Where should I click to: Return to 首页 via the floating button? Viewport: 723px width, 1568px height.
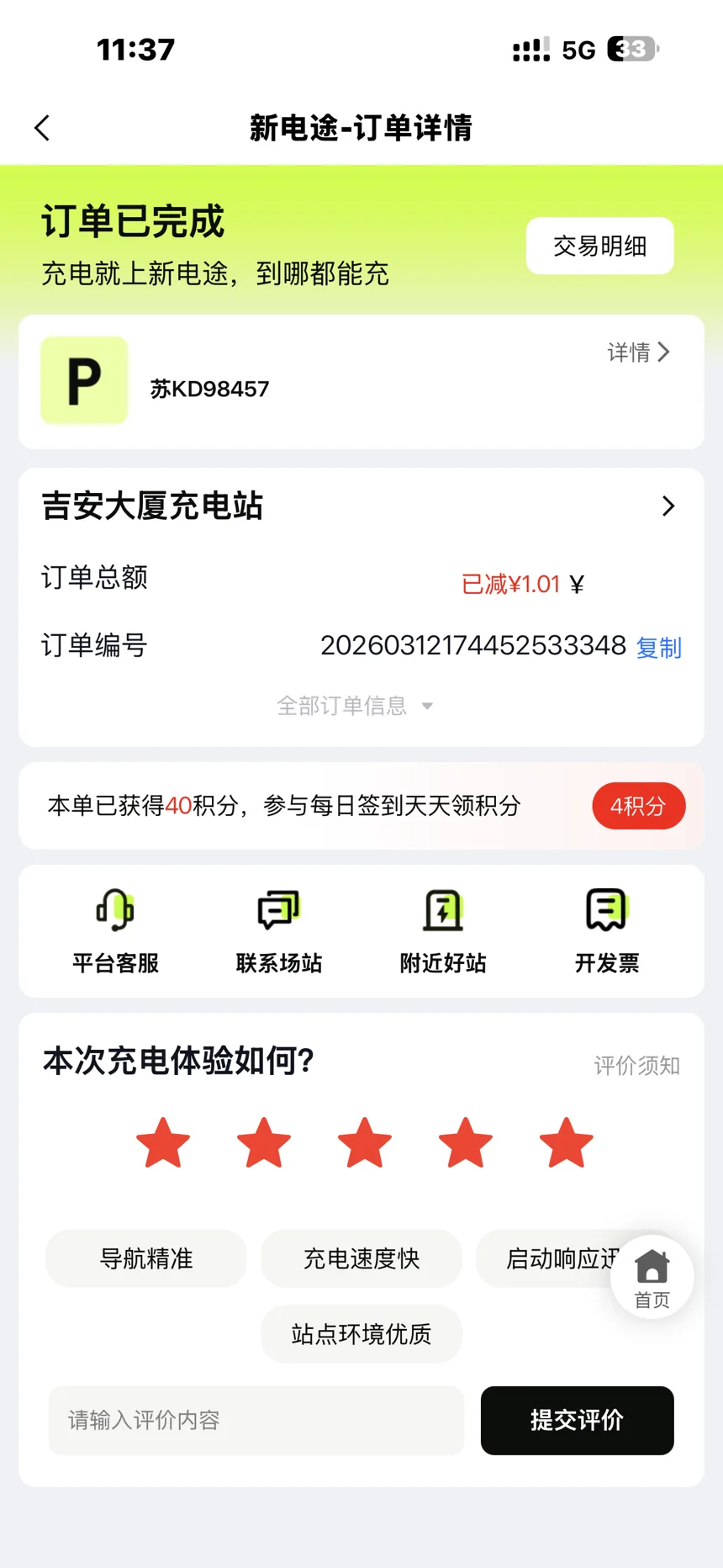pos(652,1277)
